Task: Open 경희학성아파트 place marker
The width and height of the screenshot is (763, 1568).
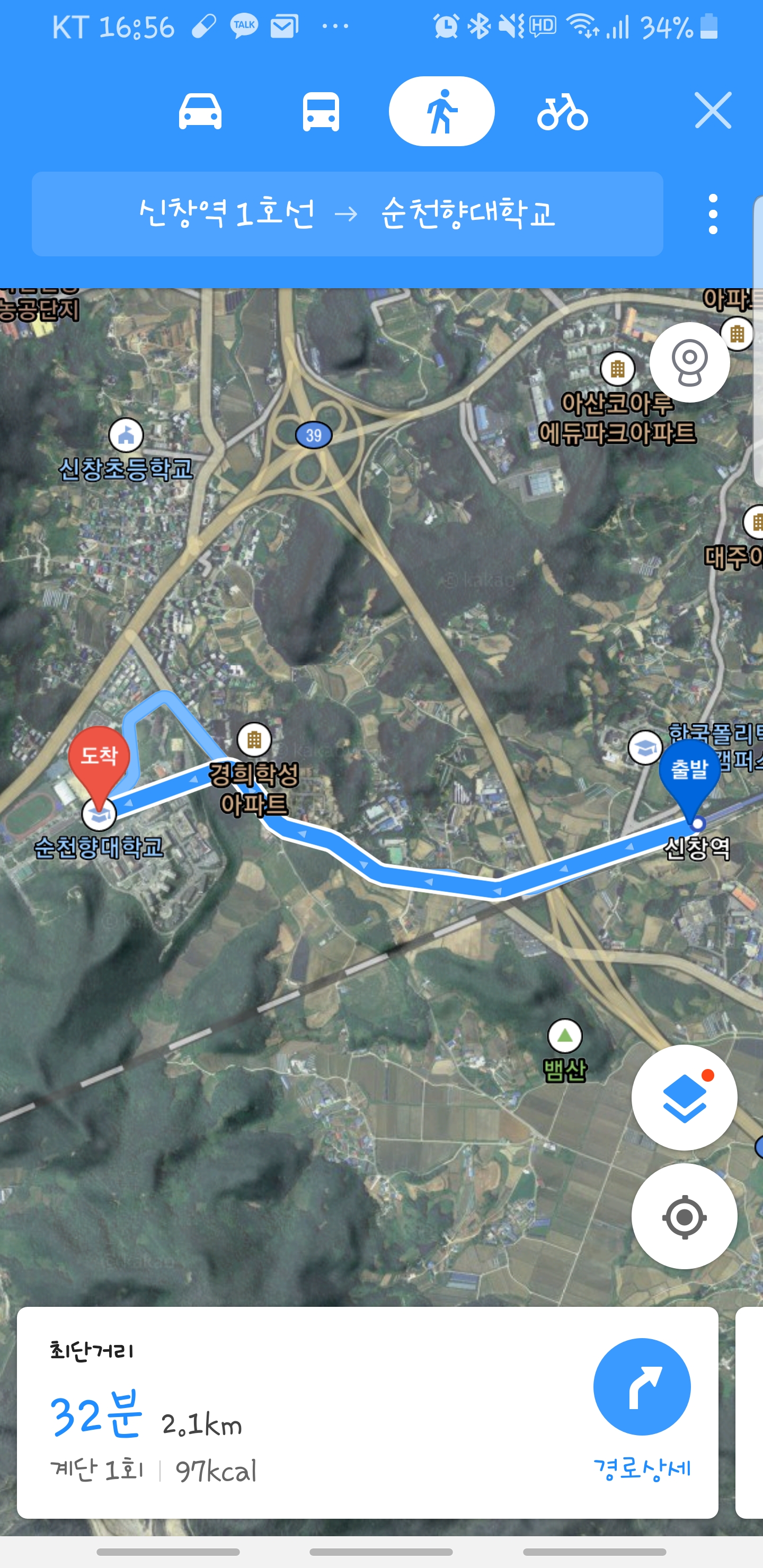Action: 254,740
